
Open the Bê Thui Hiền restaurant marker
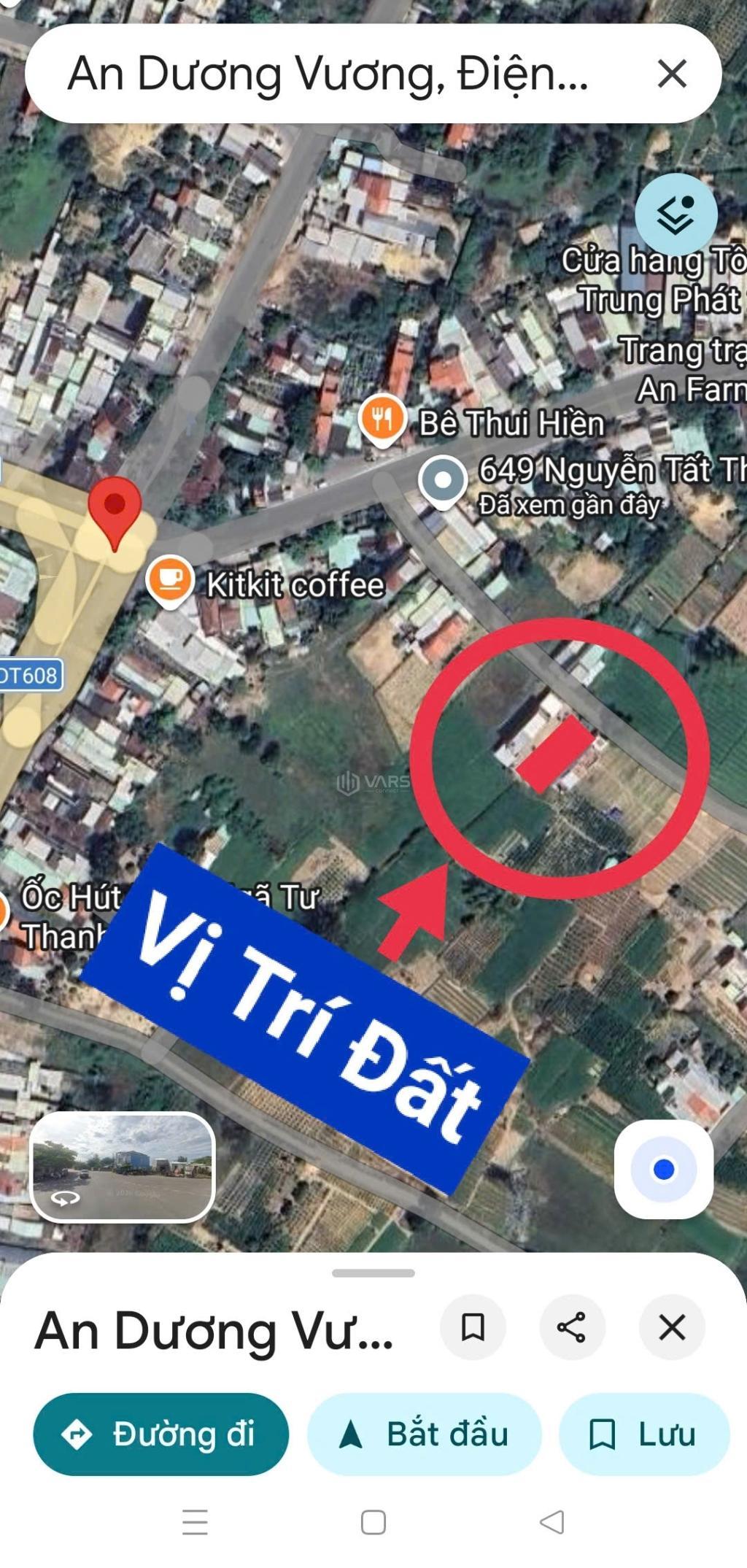click(382, 420)
